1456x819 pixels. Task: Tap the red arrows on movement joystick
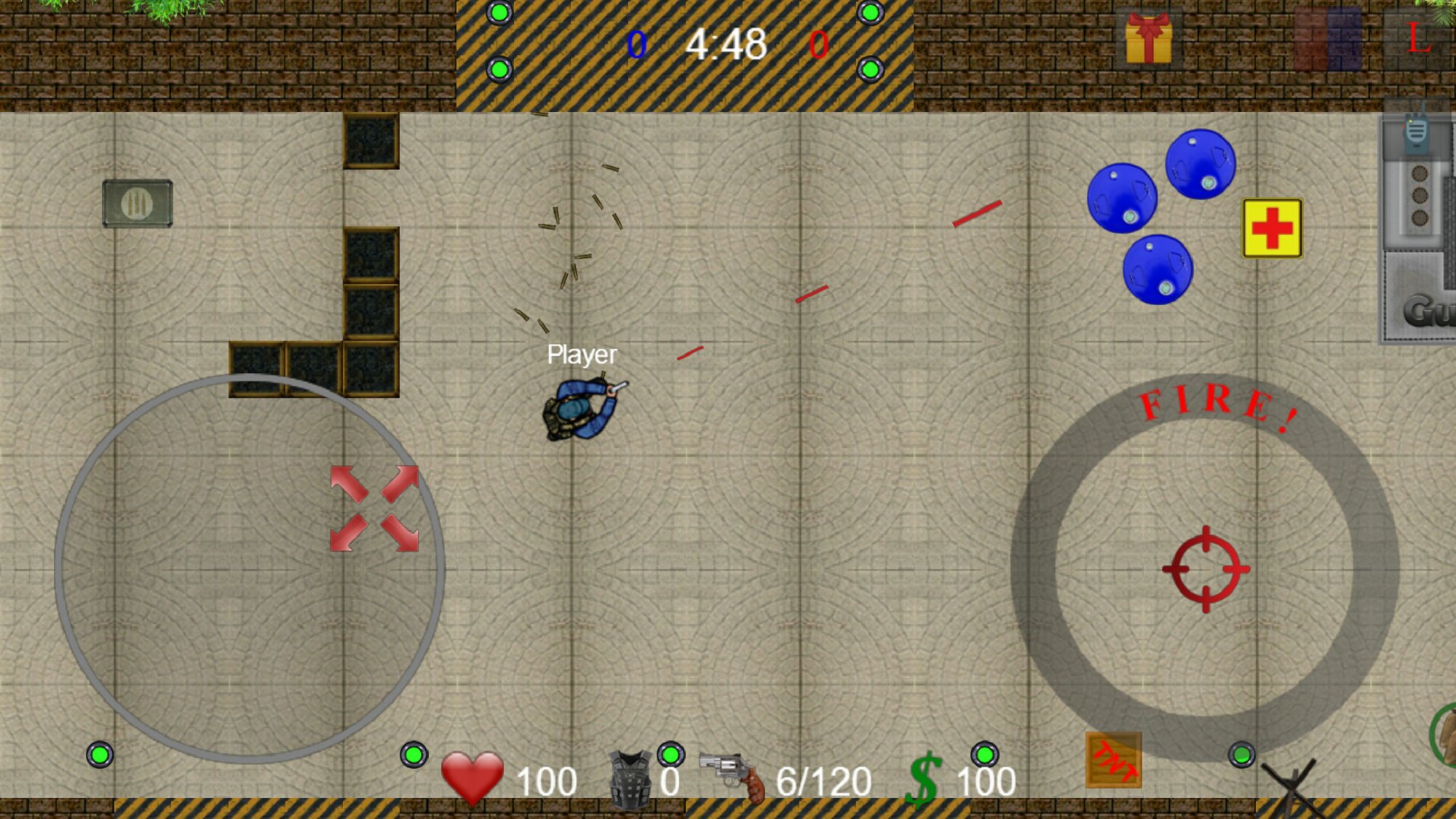pyautogui.click(x=374, y=508)
